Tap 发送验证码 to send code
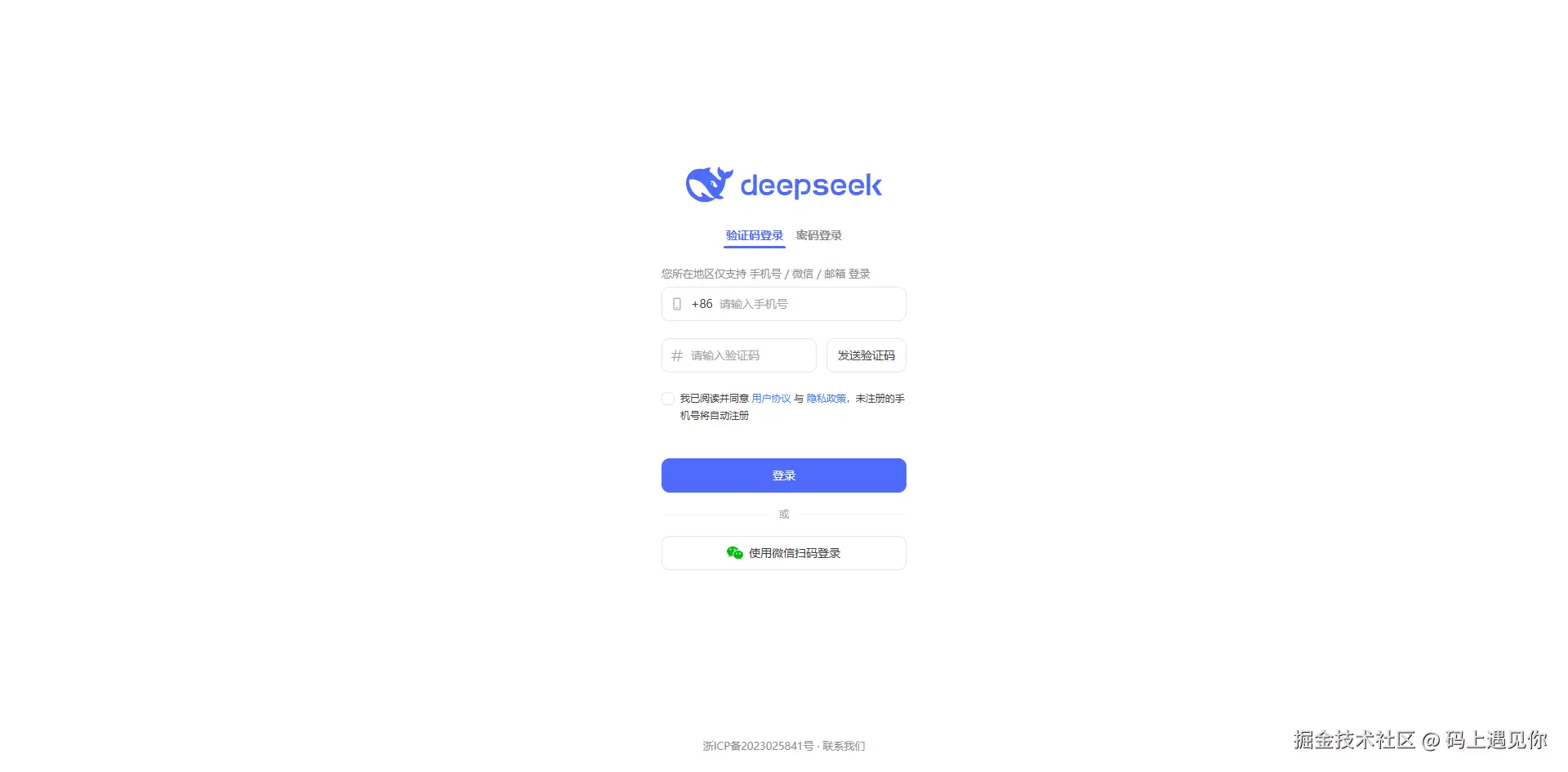The image size is (1568, 772). [866, 355]
